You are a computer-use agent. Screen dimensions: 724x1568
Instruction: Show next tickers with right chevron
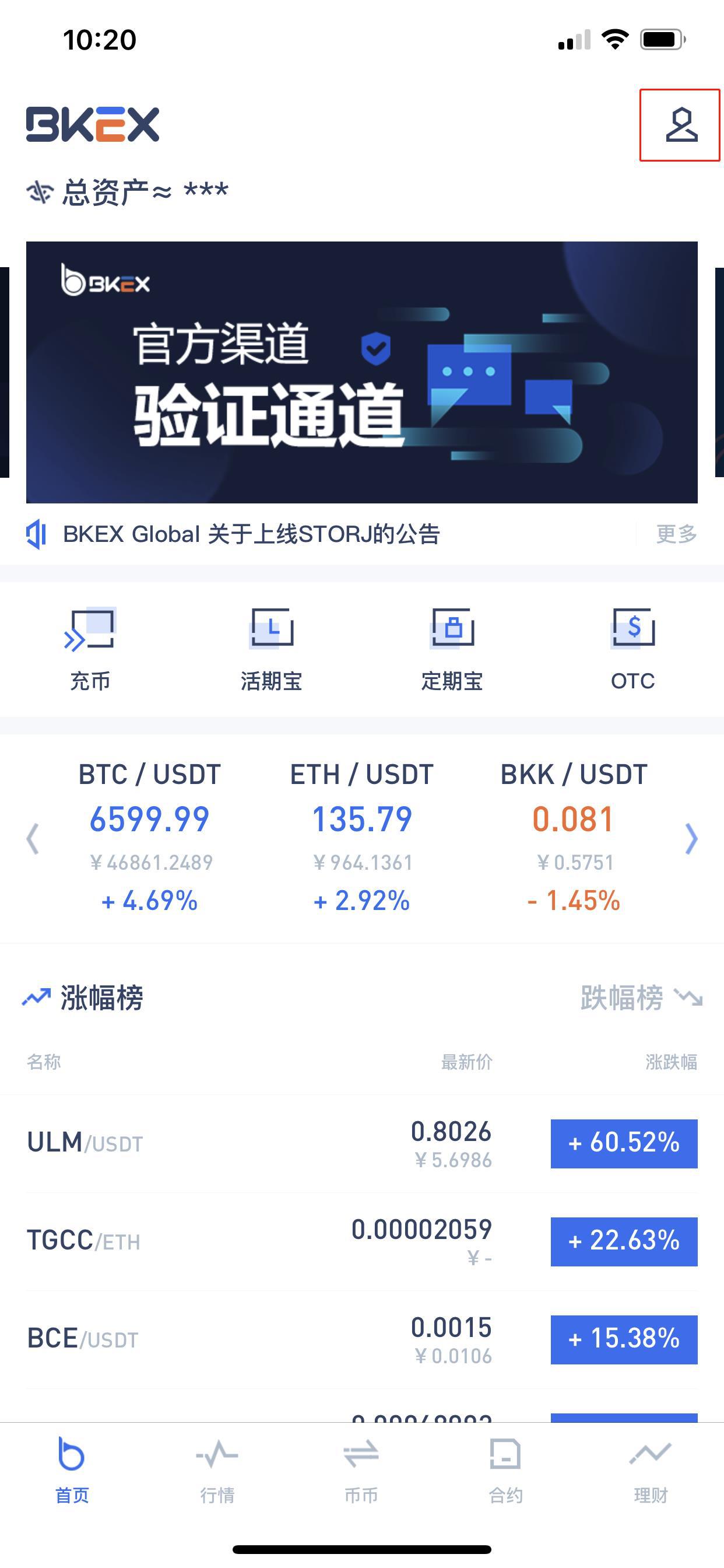pyautogui.click(x=692, y=839)
